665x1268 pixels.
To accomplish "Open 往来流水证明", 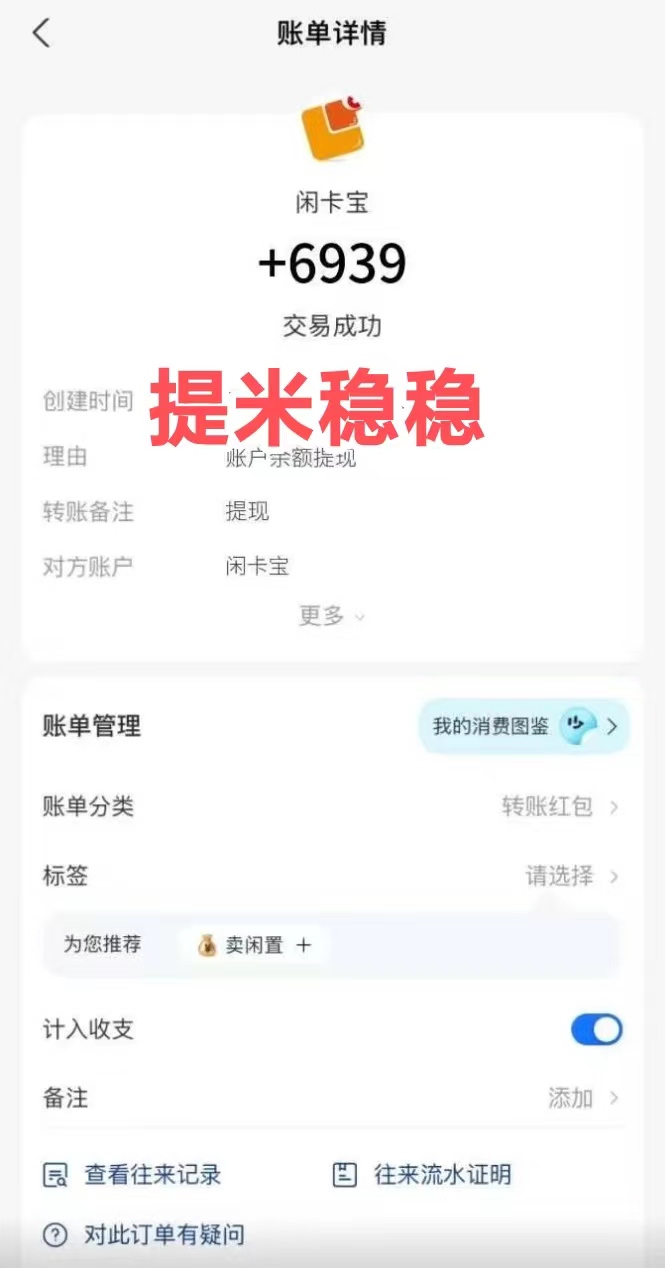I will [422, 1175].
